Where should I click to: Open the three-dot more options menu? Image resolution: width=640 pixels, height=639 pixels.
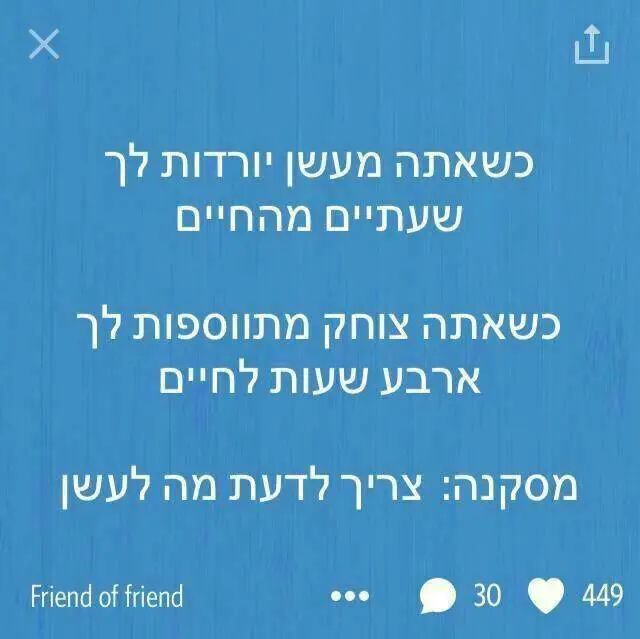tap(350, 597)
